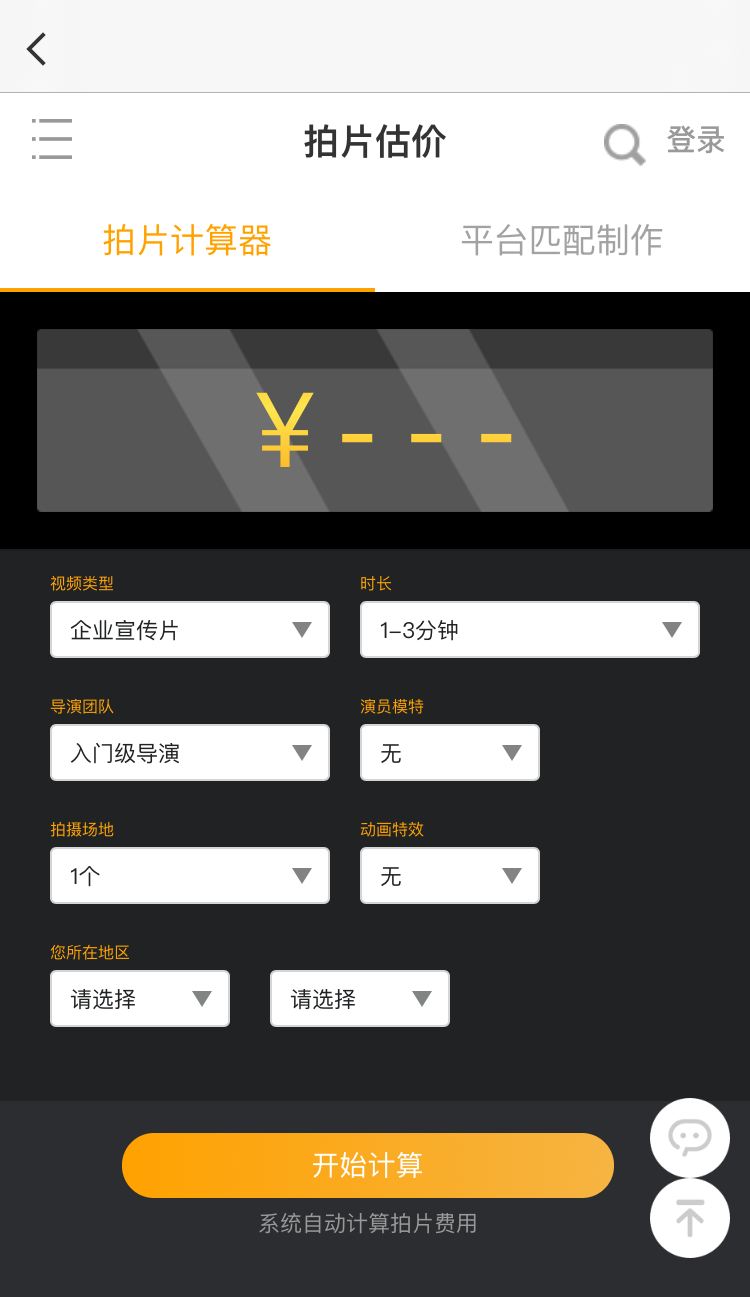Open the 时长 duration dropdown
The width and height of the screenshot is (750, 1297).
(x=529, y=630)
